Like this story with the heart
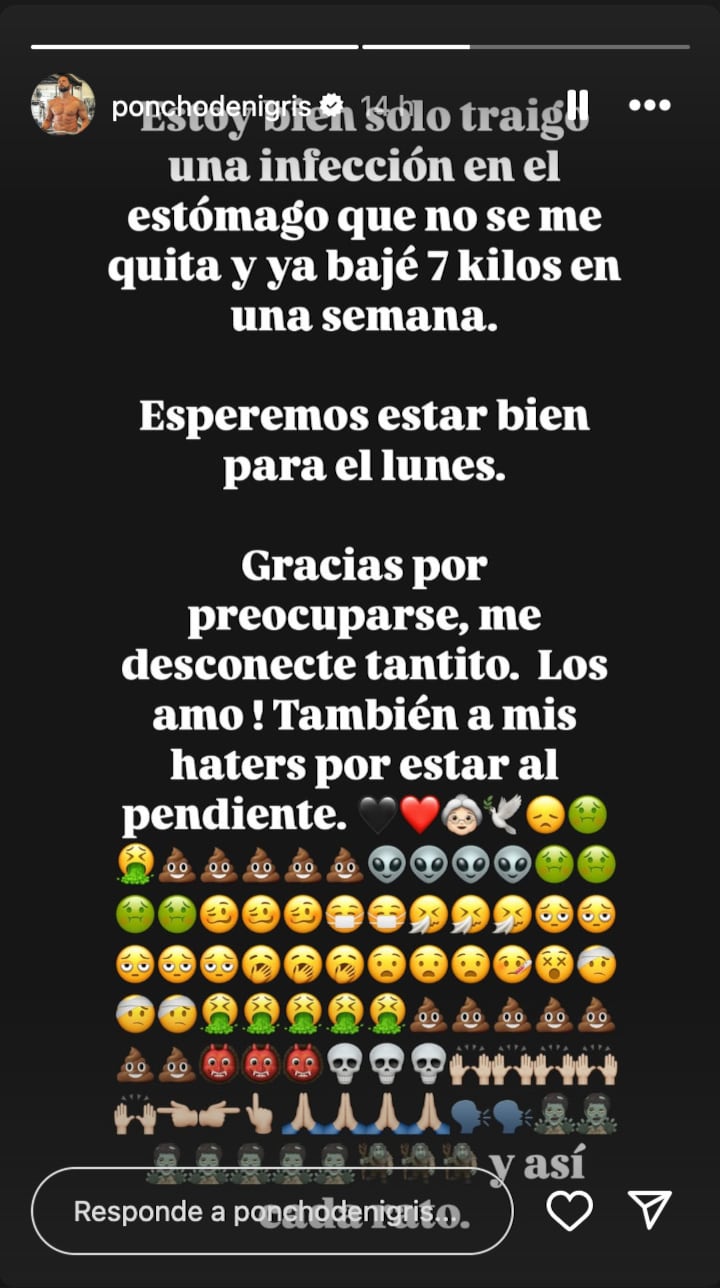Viewport: 720px width, 1288px height. coord(570,1211)
